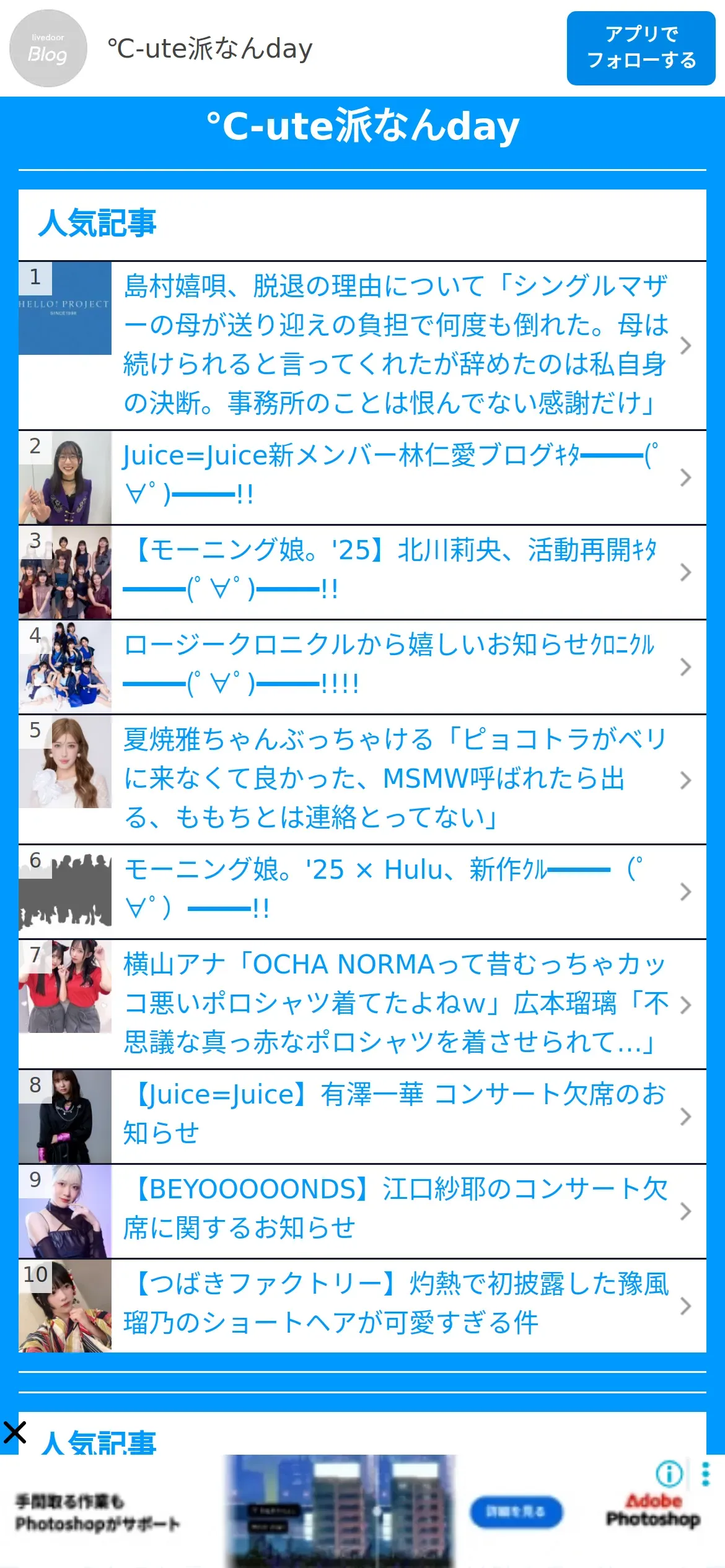Tap the アプリでフォローする button
Image resolution: width=725 pixels, height=1568 pixels.
click(641, 48)
